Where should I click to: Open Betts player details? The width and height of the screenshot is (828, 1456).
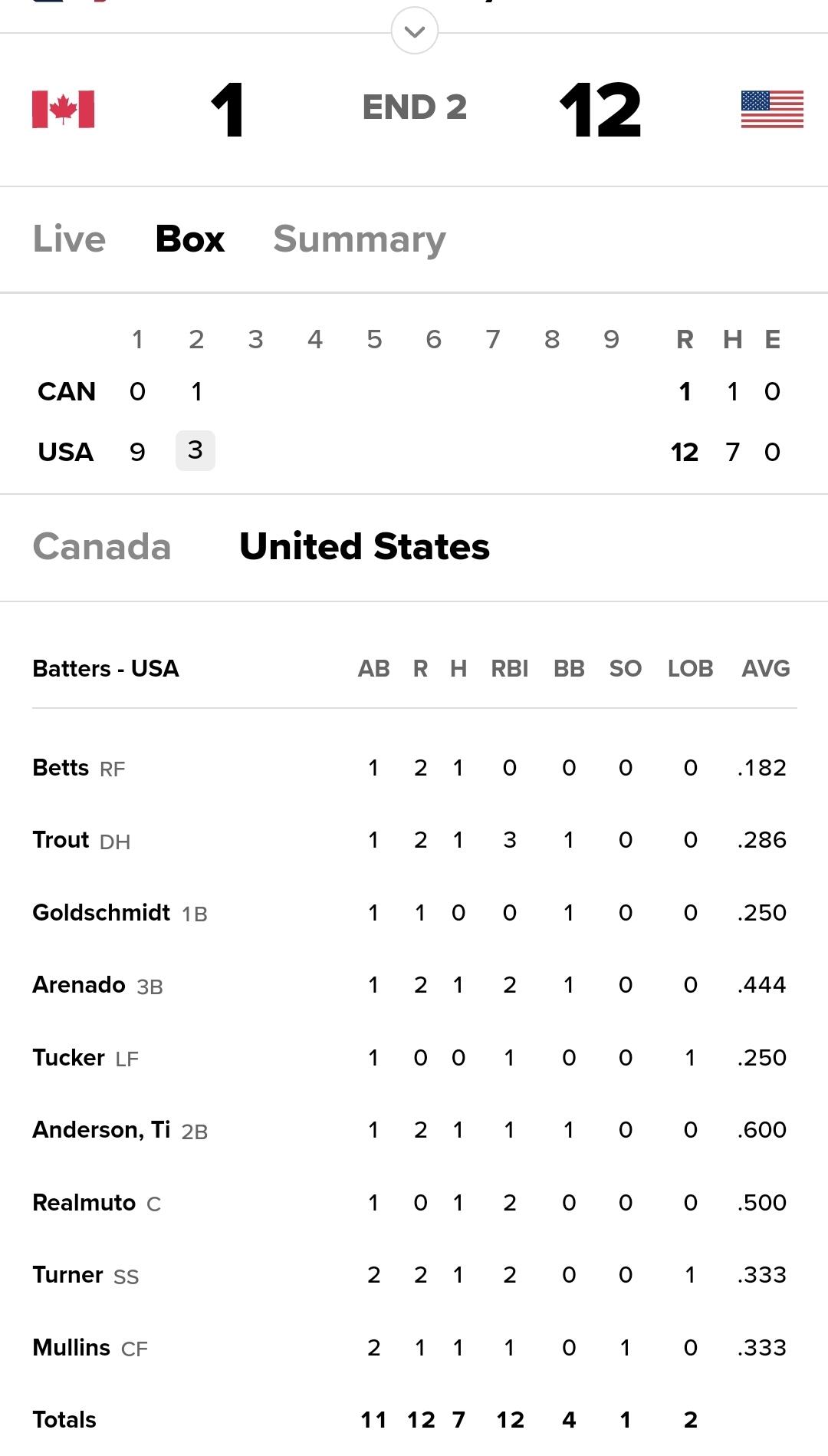point(61,768)
